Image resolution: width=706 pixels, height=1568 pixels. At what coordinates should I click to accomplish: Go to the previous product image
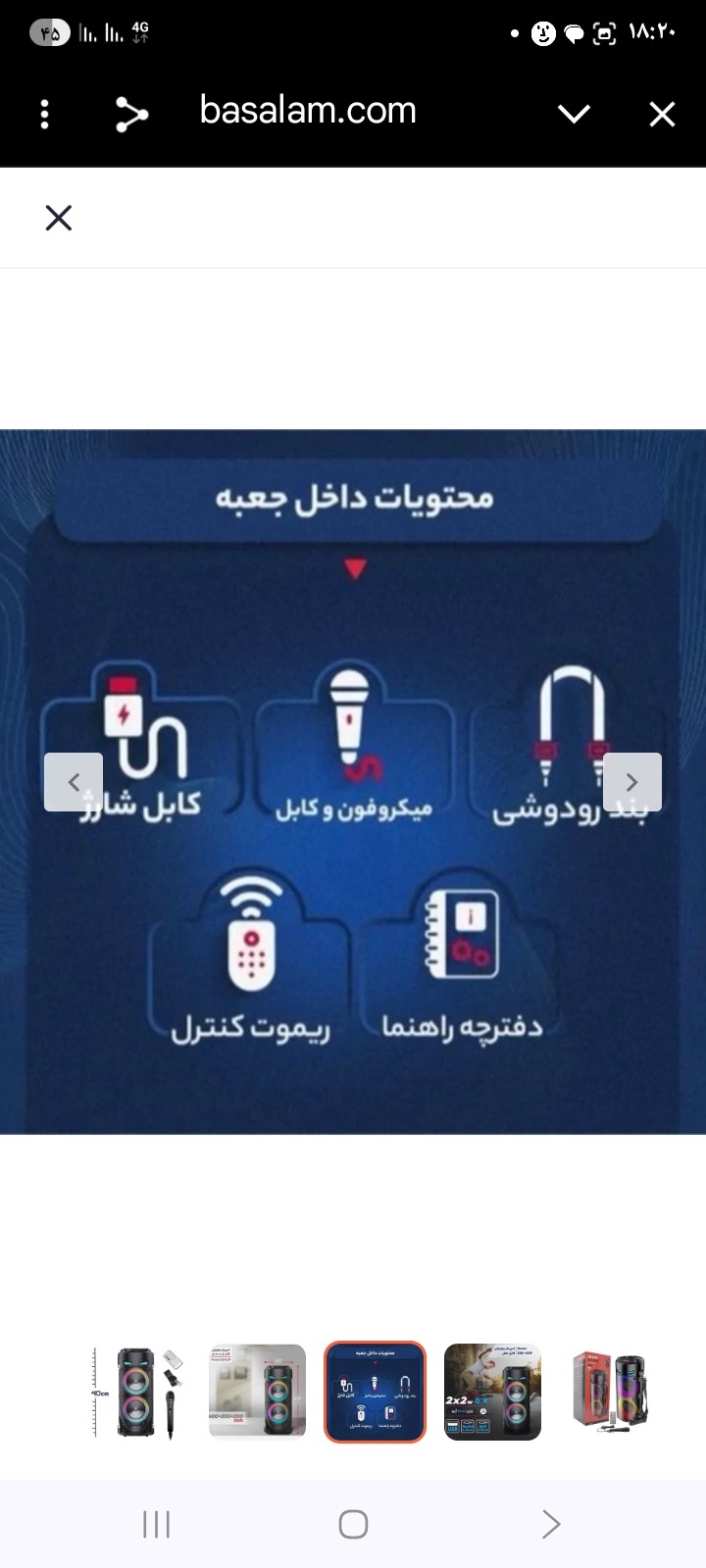[x=74, y=782]
